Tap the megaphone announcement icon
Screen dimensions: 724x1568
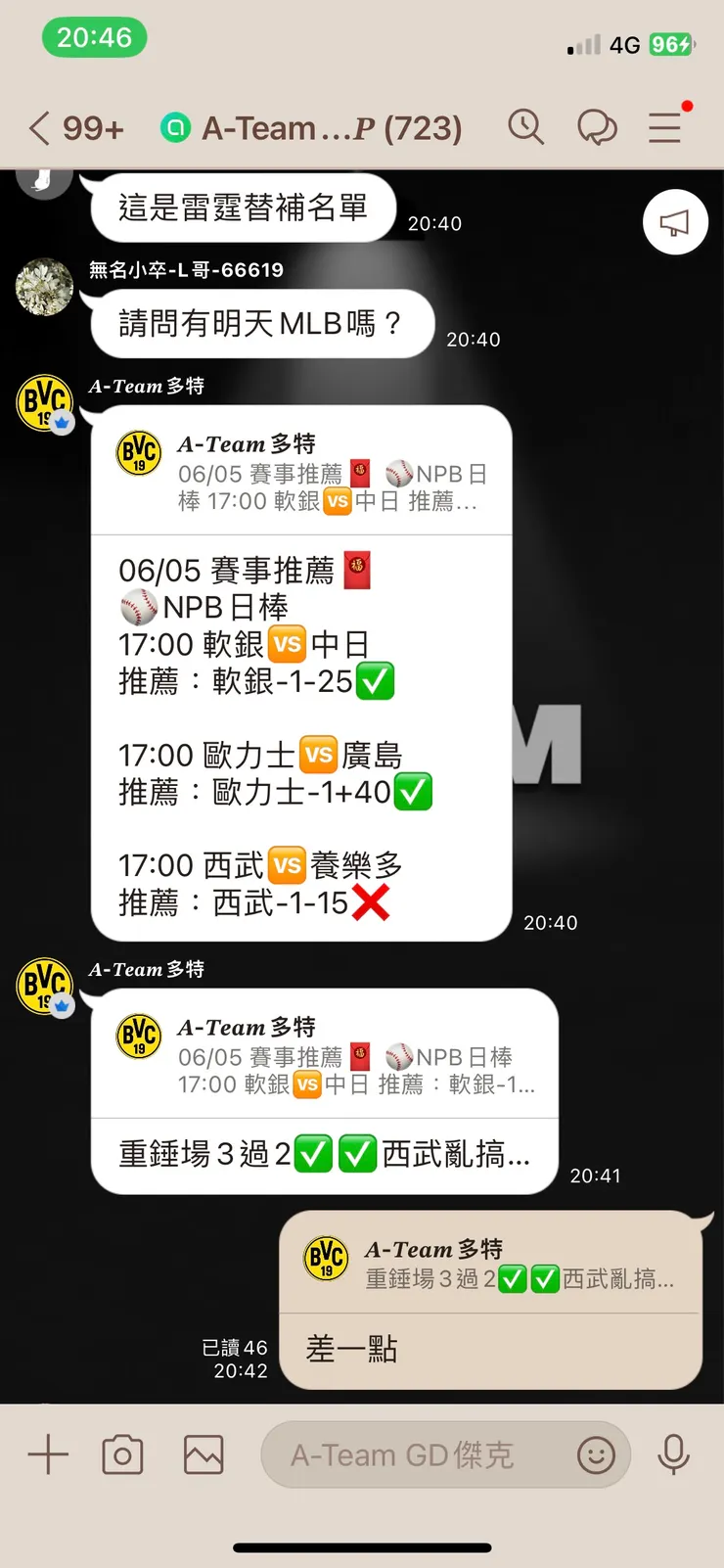[x=675, y=222]
